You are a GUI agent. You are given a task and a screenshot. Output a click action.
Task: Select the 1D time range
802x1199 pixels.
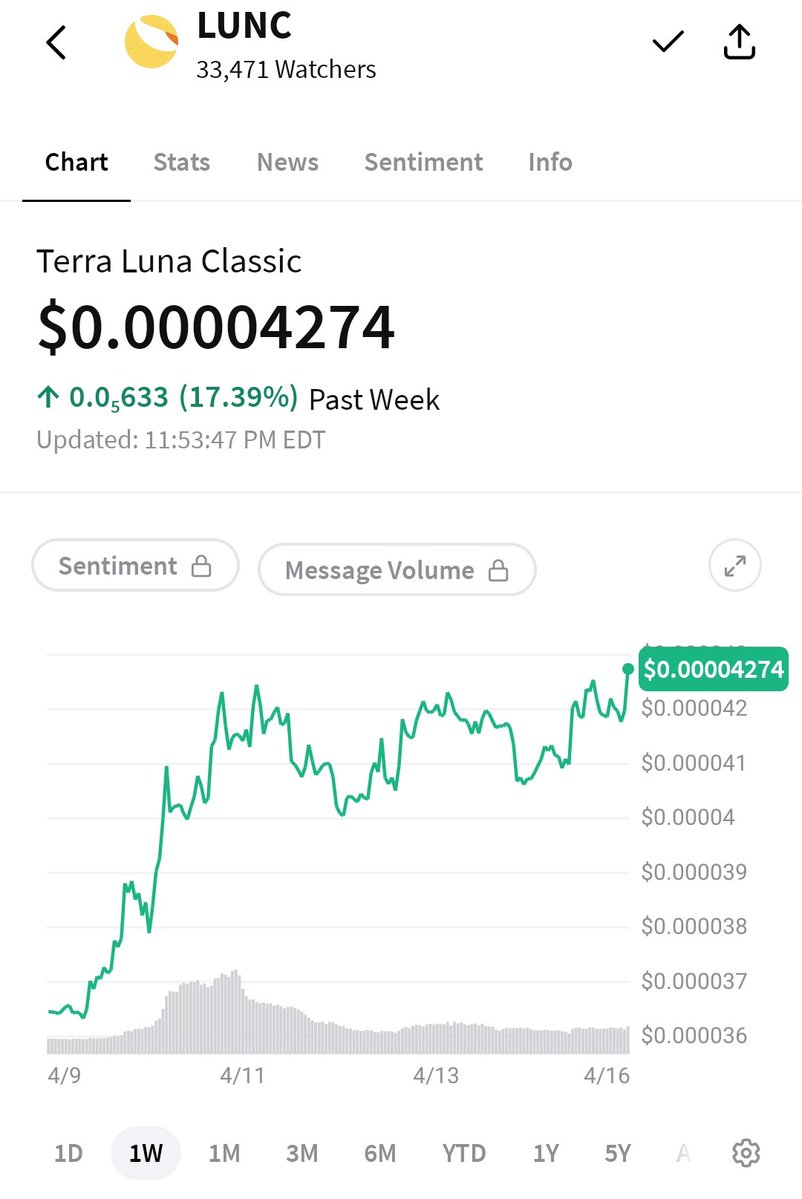[68, 1153]
